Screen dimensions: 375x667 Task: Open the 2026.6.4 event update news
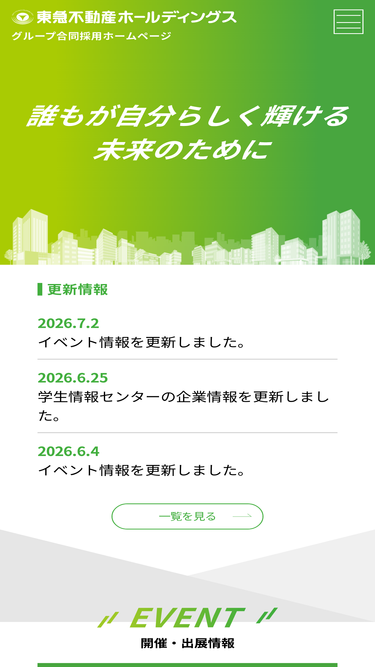(188, 461)
